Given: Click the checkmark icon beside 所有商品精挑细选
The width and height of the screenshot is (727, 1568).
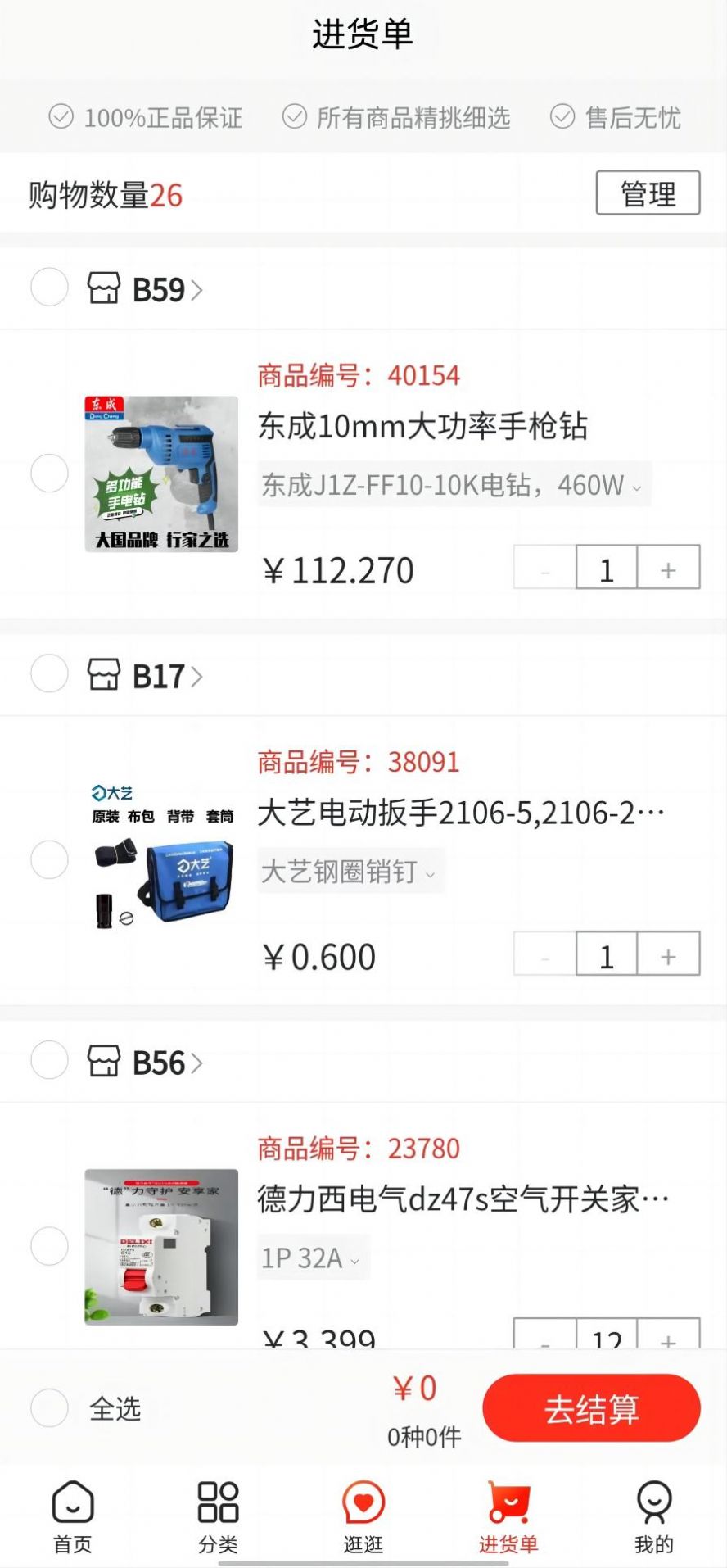Looking at the screenshot, I should coord(295,116).
